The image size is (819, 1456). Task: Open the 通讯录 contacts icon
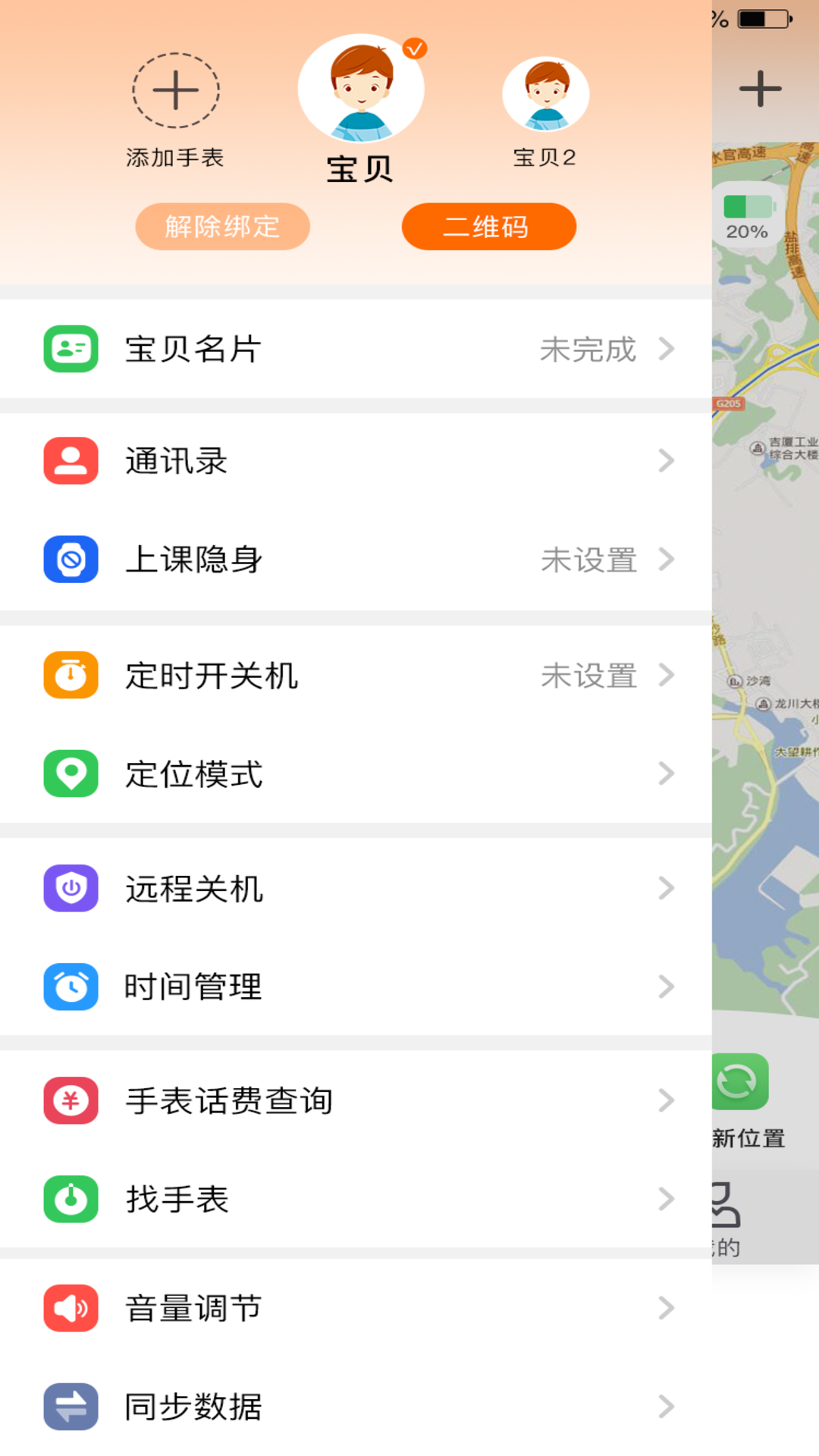(x=70, y=461)
